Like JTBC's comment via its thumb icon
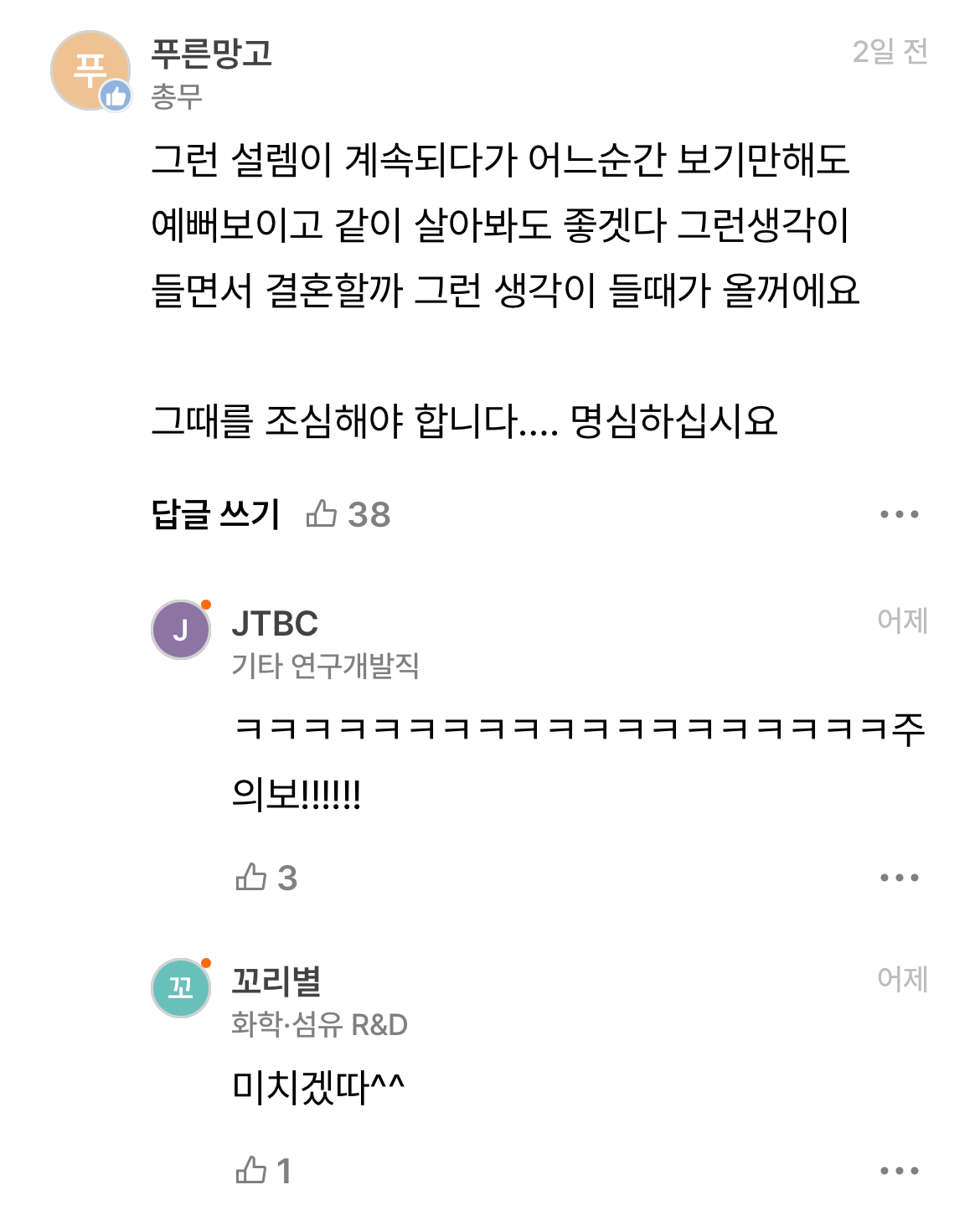This screenshot has height=1226, width=980. (250, 876)
